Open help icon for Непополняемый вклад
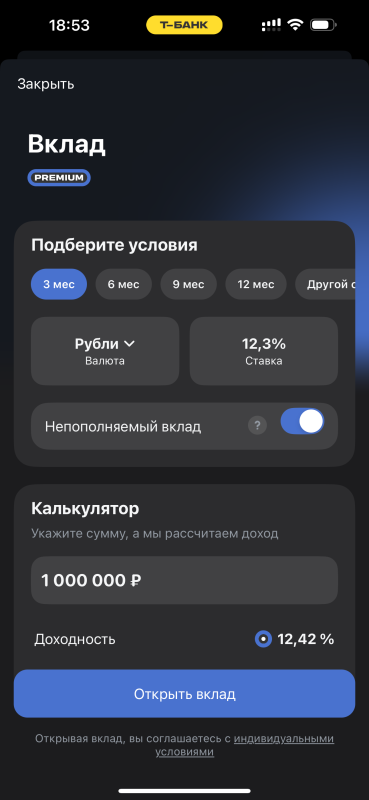This screenshot has width=369, height=800. coord(257,426)
